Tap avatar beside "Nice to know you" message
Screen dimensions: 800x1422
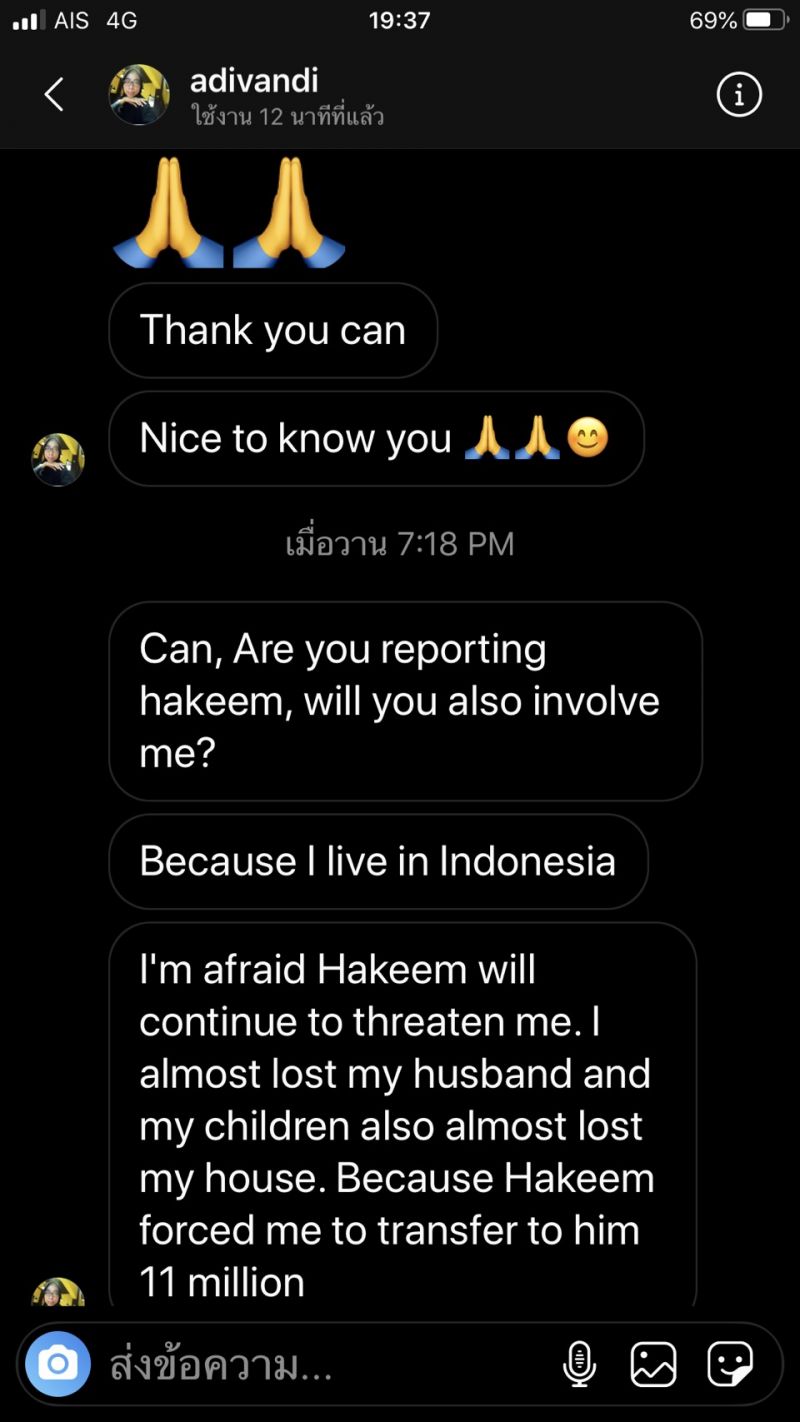coord(58,460)
